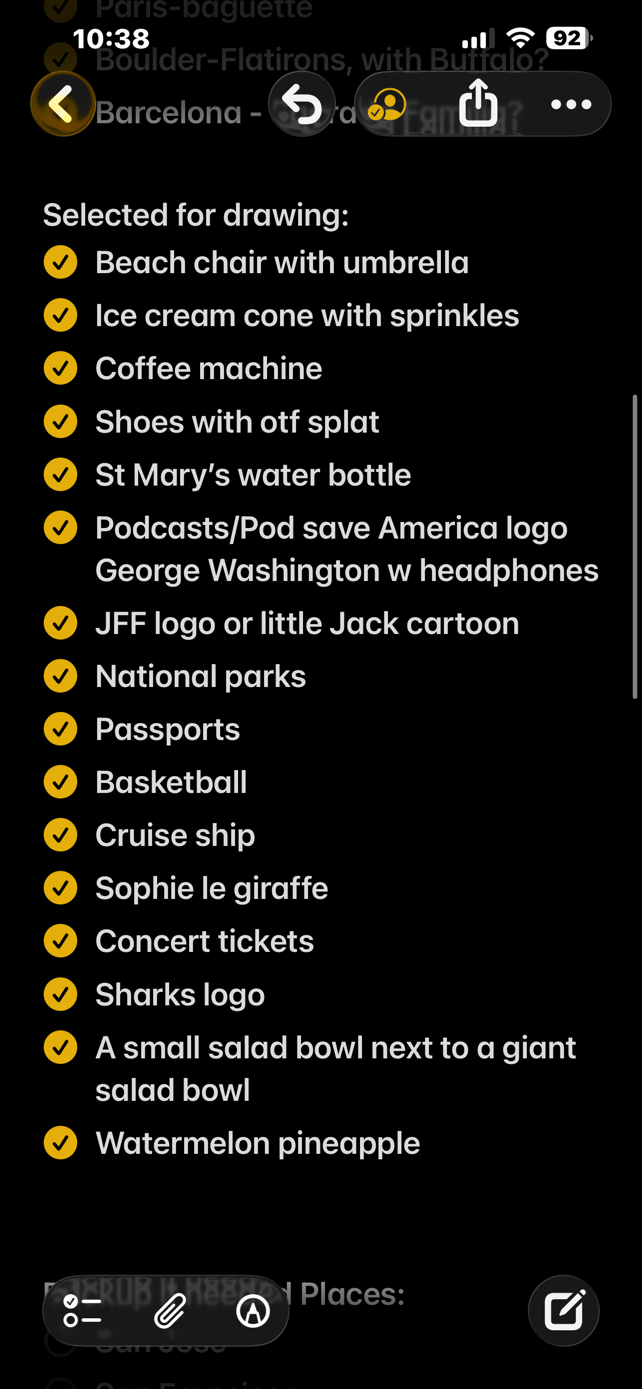642x1389 pixels.
Task: Compose a new note
Action: coord(563,1310)
